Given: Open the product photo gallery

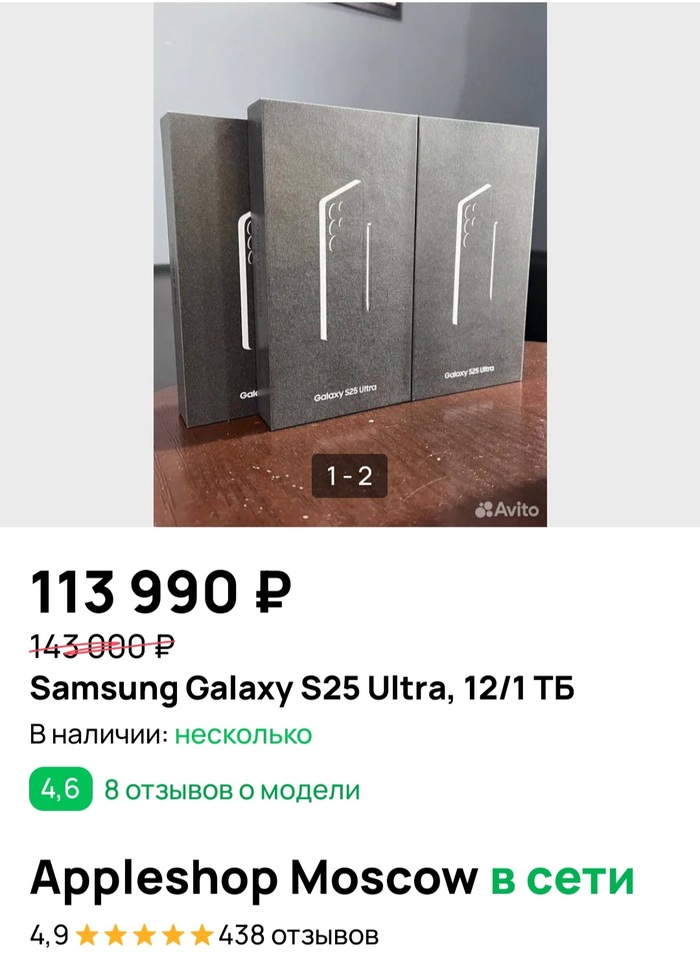Looking at the screenshot, I should 350,265.
